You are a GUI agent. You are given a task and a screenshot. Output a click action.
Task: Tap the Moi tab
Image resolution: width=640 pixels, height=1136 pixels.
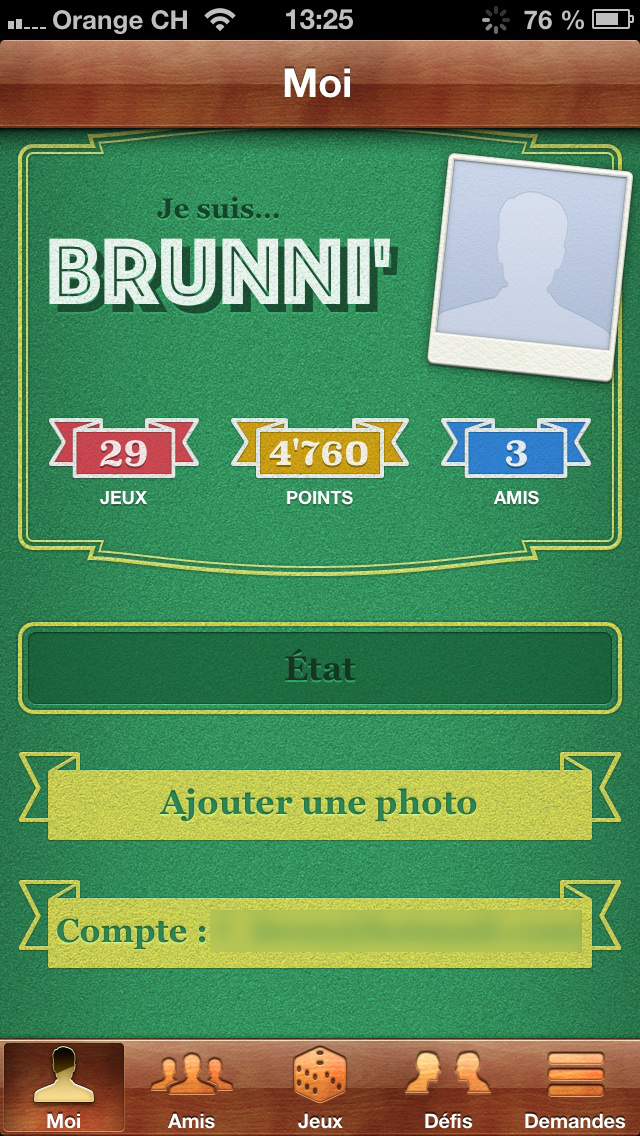pos(64,1087)
